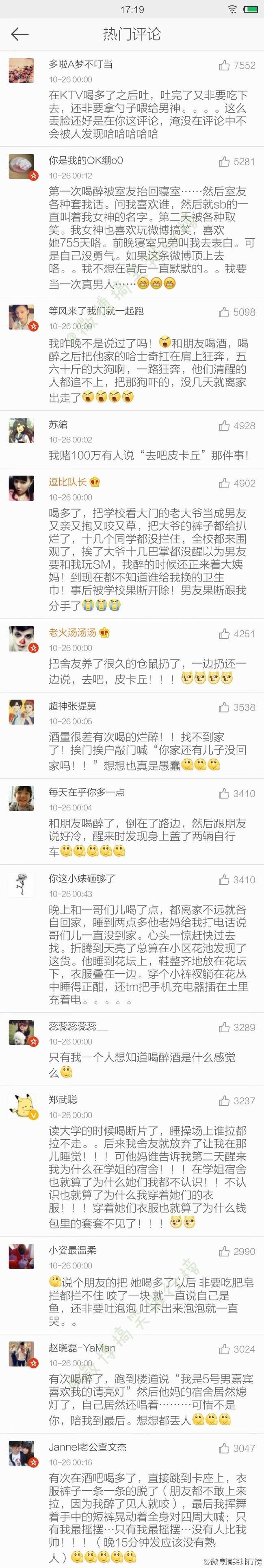Image resolution: width=264 pixels, height=1568 pixels.
Task: Open 多啦A梦不叮当's profile avatar
Action: point(21,71)
